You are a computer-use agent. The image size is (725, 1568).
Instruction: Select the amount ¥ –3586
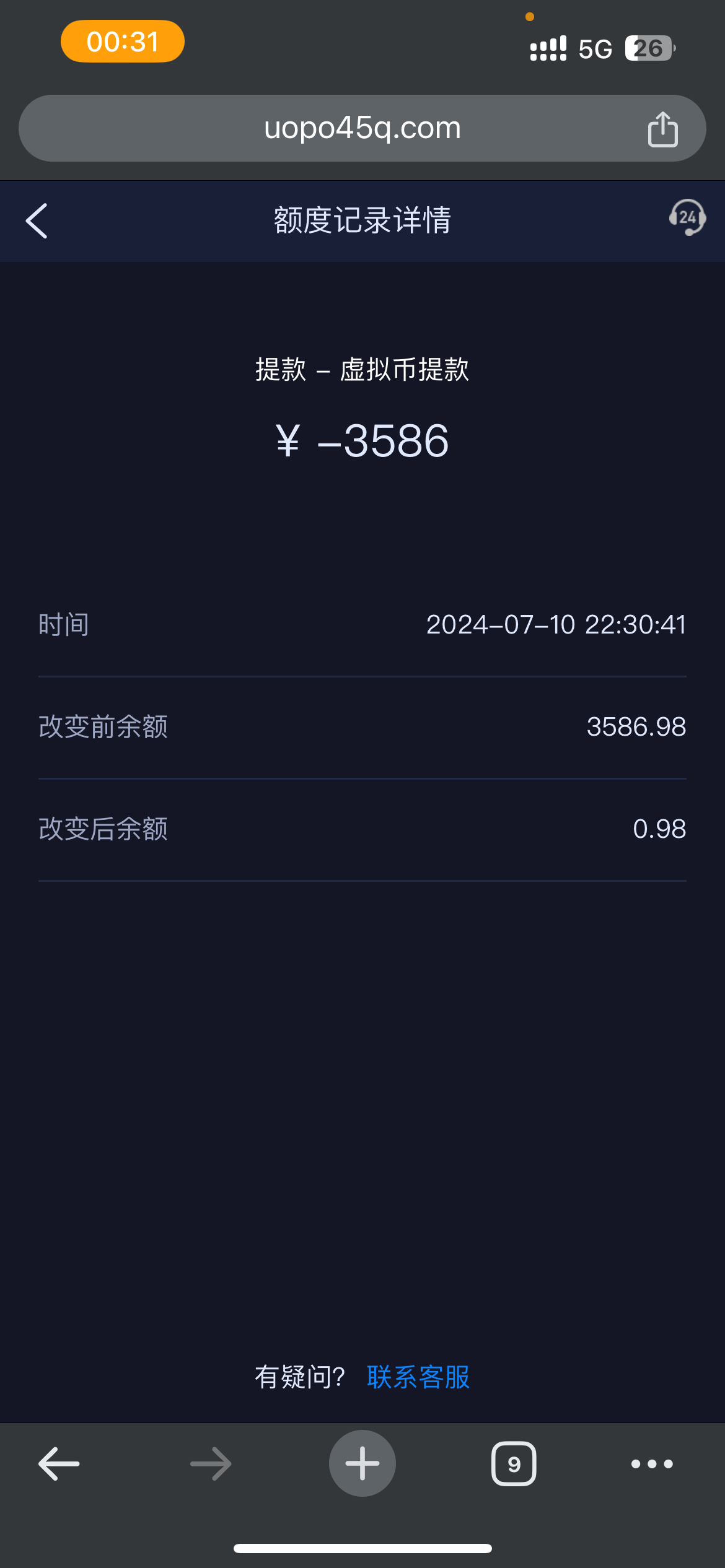362,441
